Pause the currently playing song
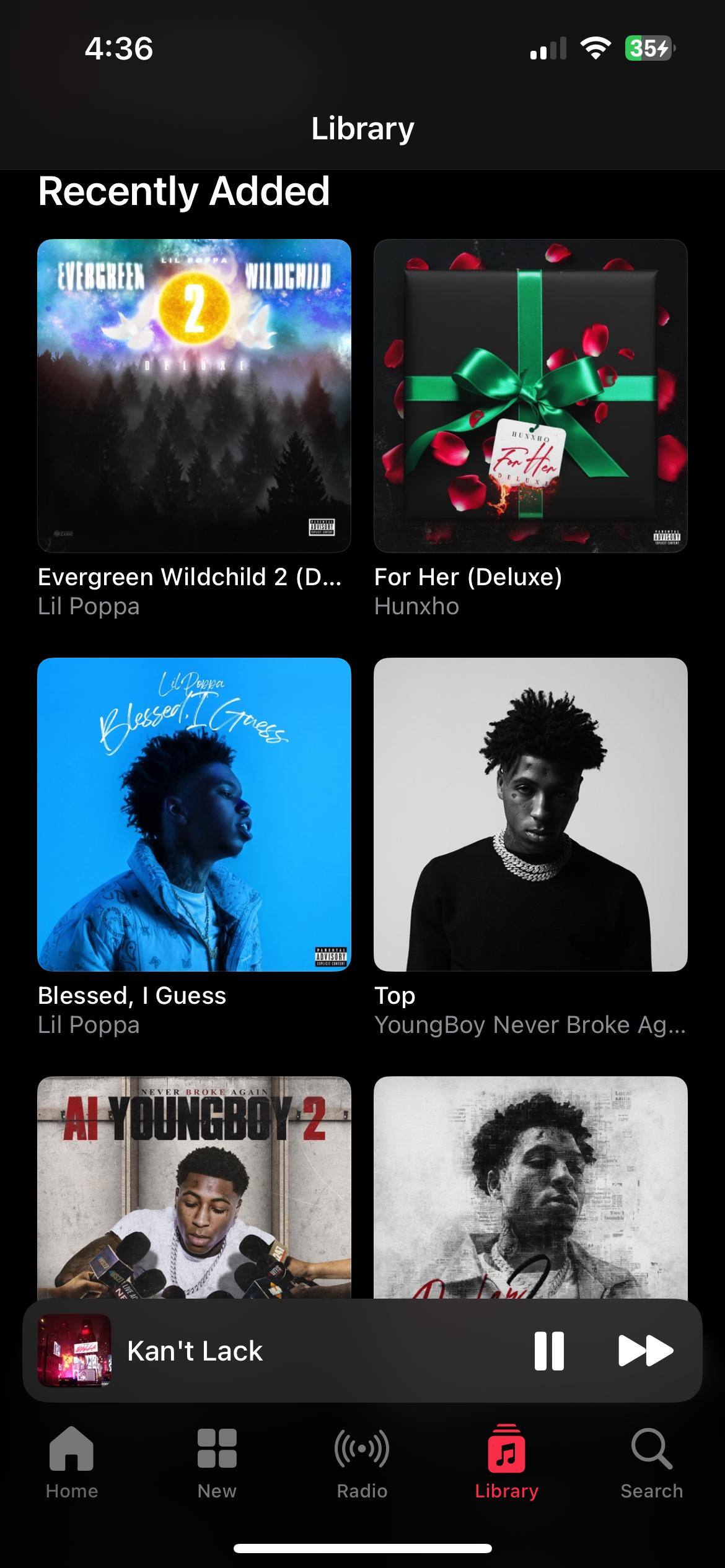This screenshot has height=1568, width=725. click(x=549, y=1351)
